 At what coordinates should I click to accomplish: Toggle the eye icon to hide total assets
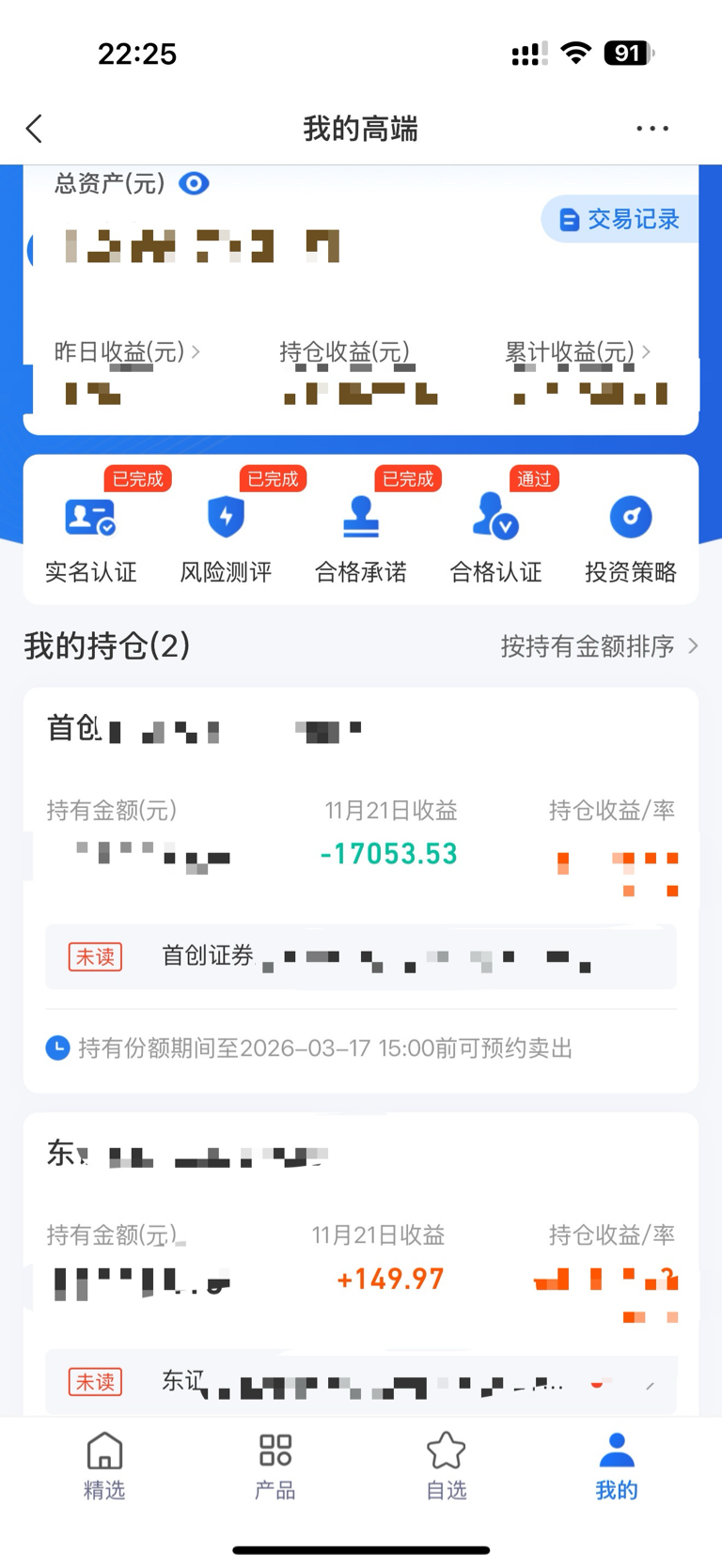click(x=195, y=183)
